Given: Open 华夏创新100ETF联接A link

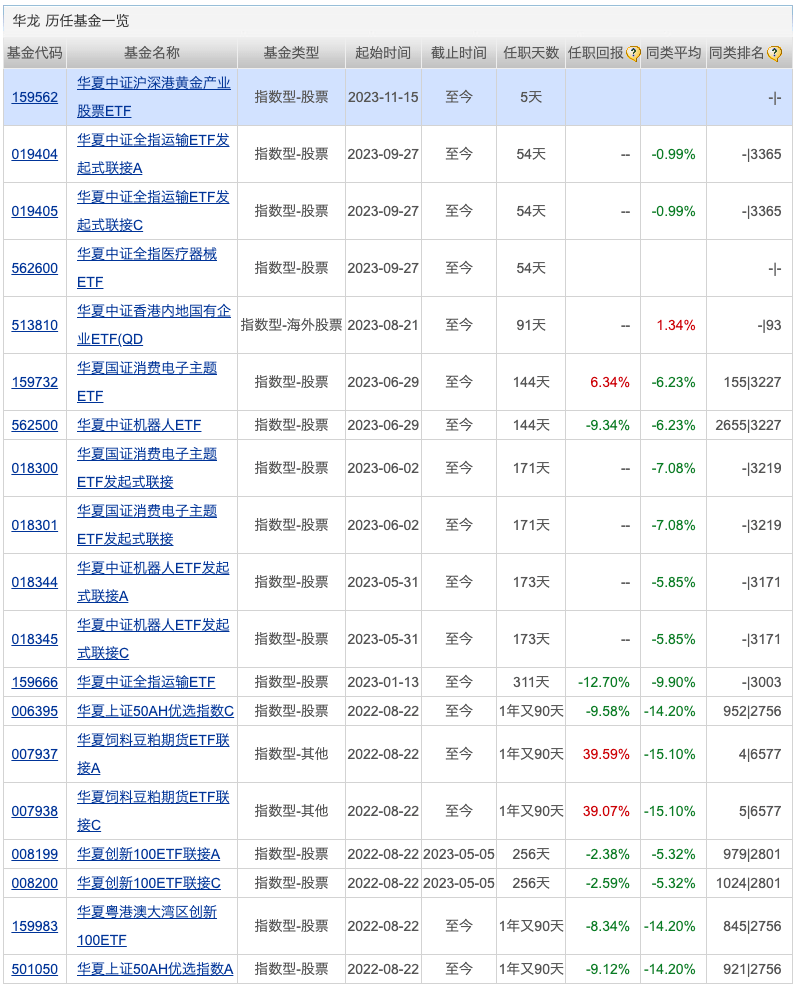Looking at the screenshot, I should [148, 854].
